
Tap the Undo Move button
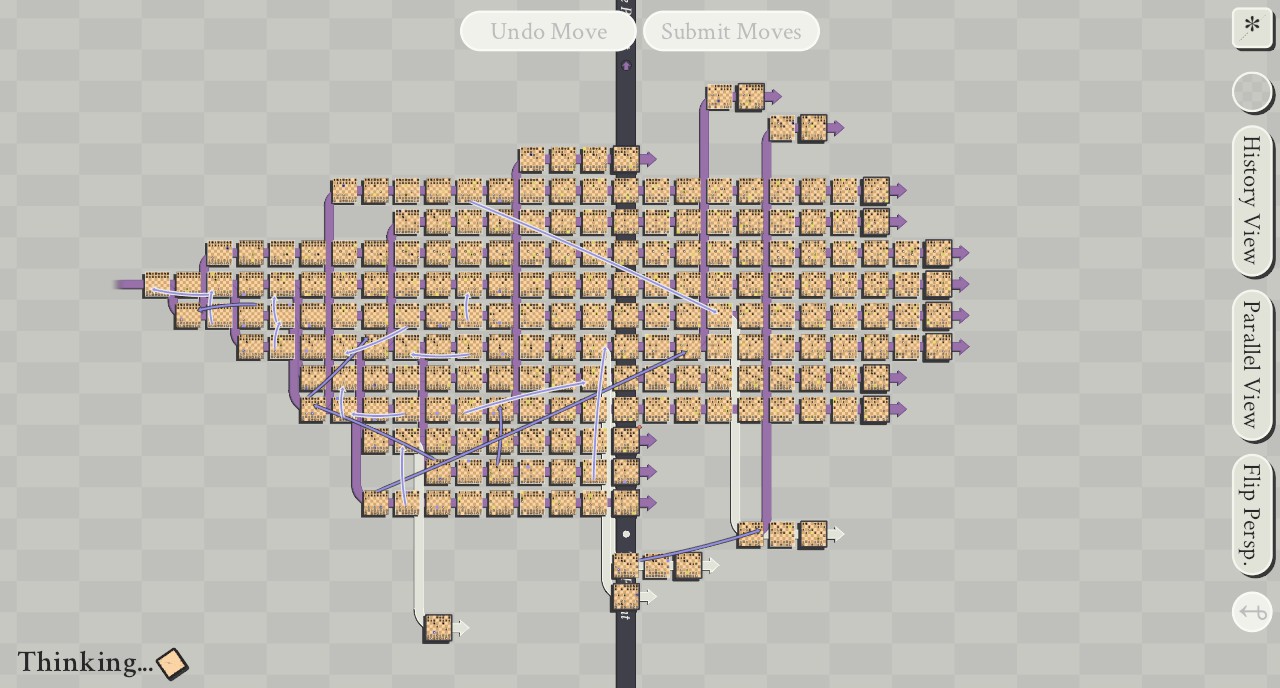(548, 31)
